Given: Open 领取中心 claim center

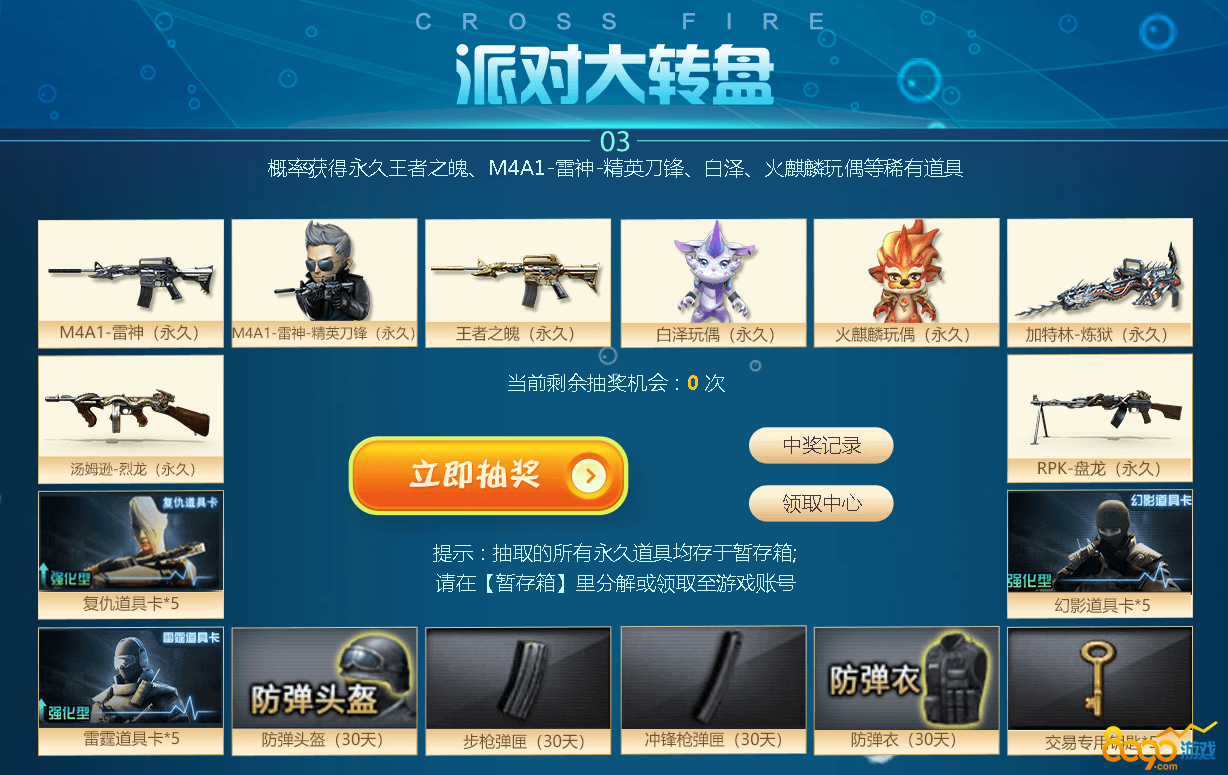Looking at the screenshot, I should click(x=821, y=503).
